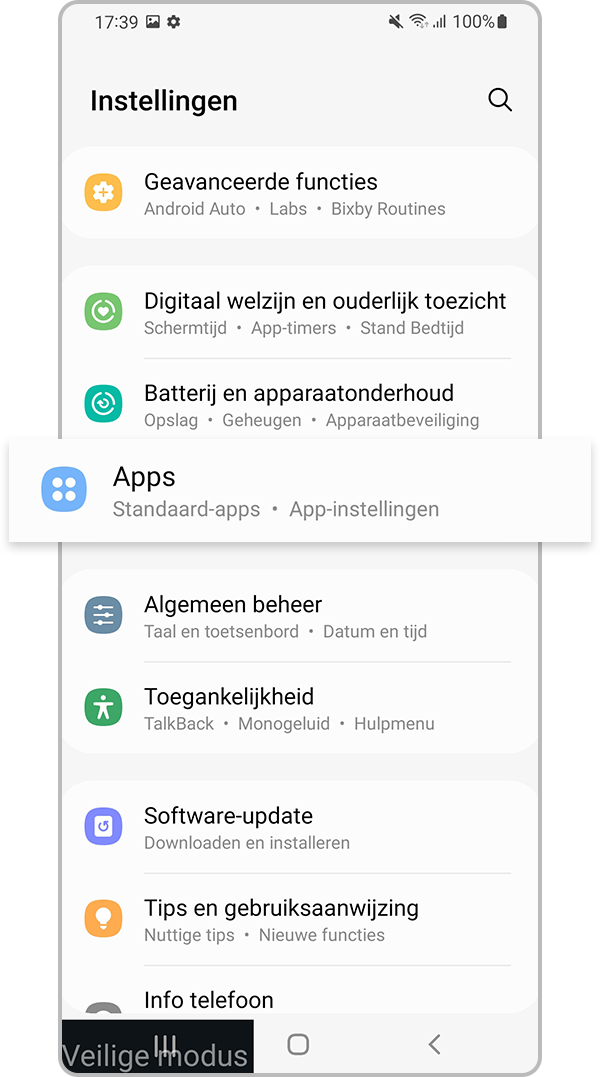
Task: Open Batterij en apparaatonderhoud
Action: click(300, 405)
